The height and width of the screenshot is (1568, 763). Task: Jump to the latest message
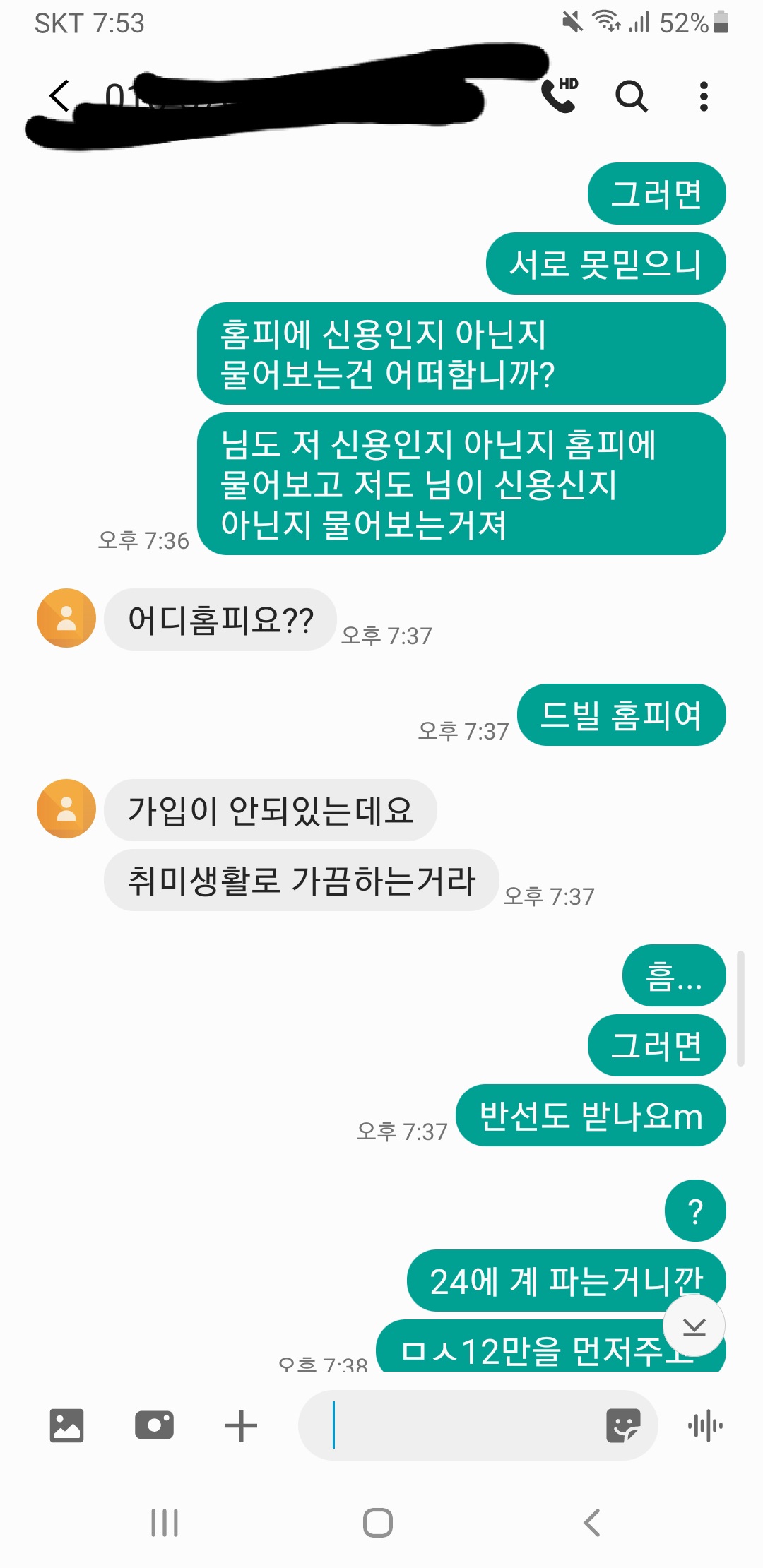click(x=694, y=1326)
